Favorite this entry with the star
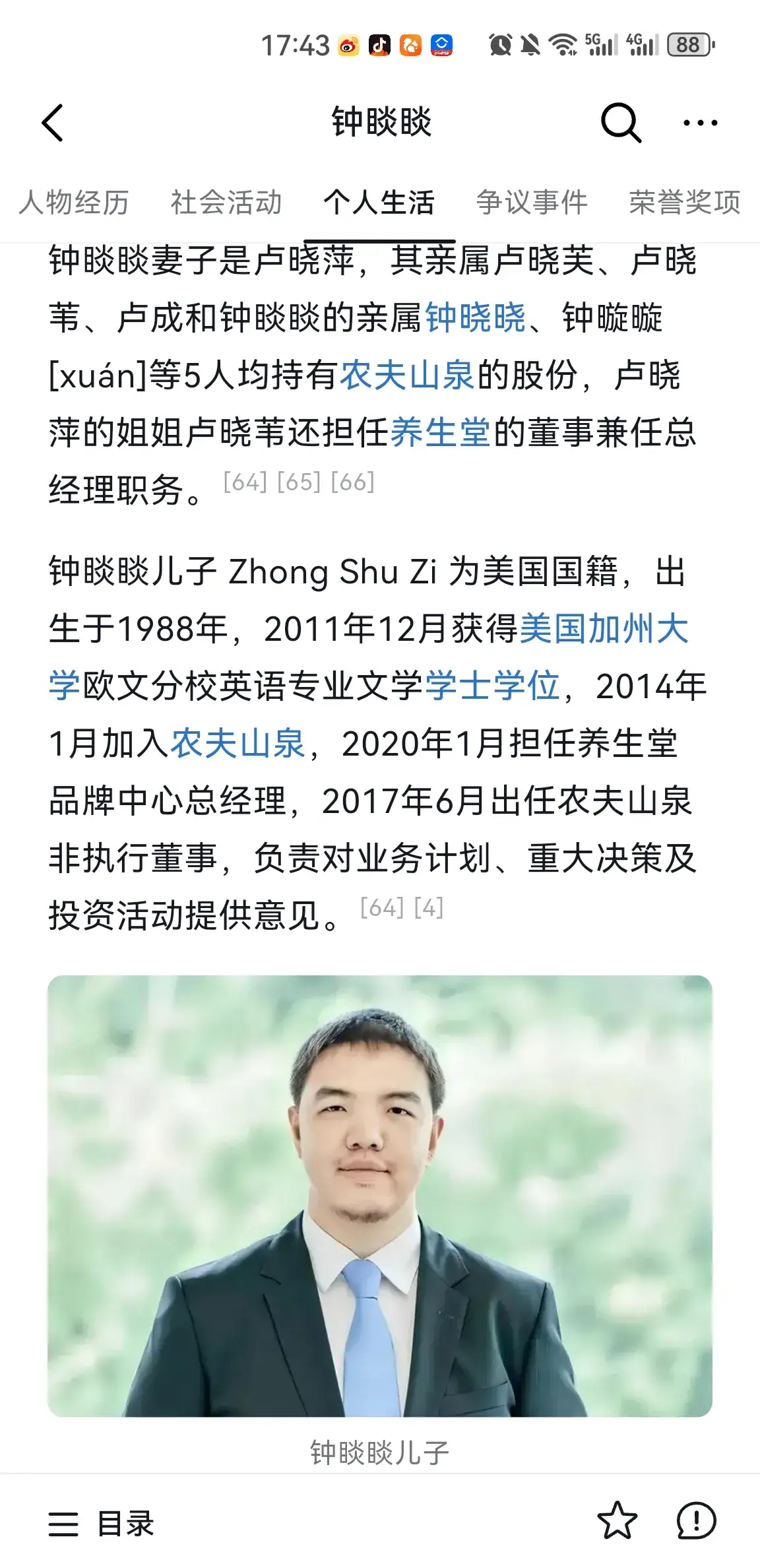This screenshot has height=1568, width=760. pos(617,1520)
